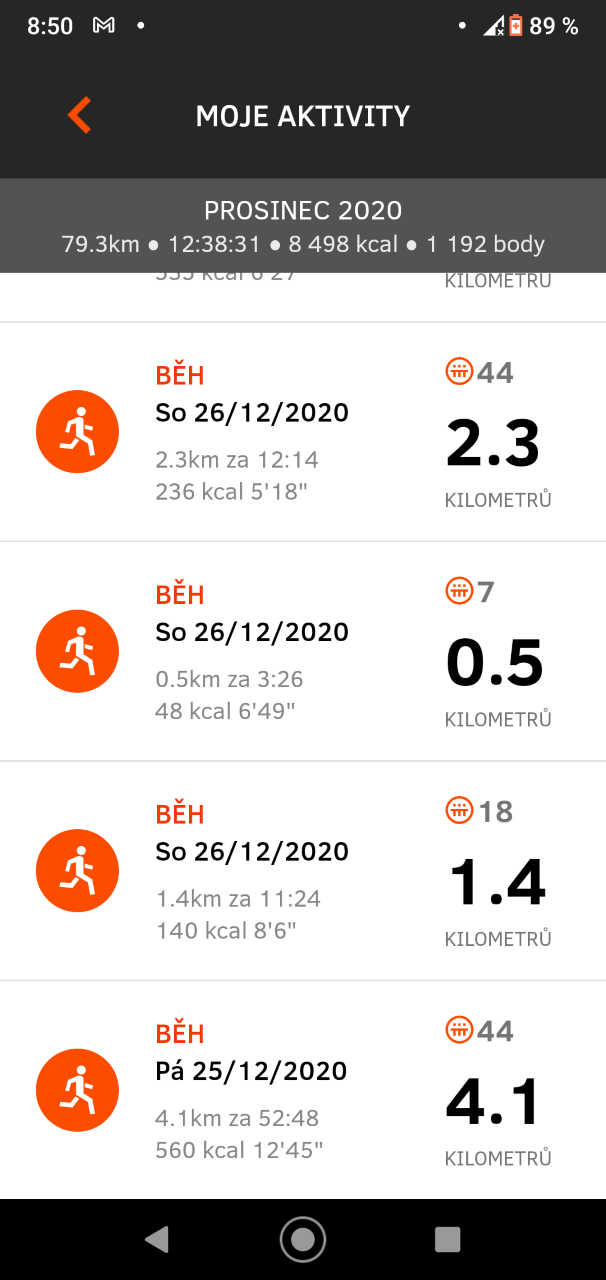
Task: Open the 1.4 km run from 26/12/2020
Action: tap(302, 871)
